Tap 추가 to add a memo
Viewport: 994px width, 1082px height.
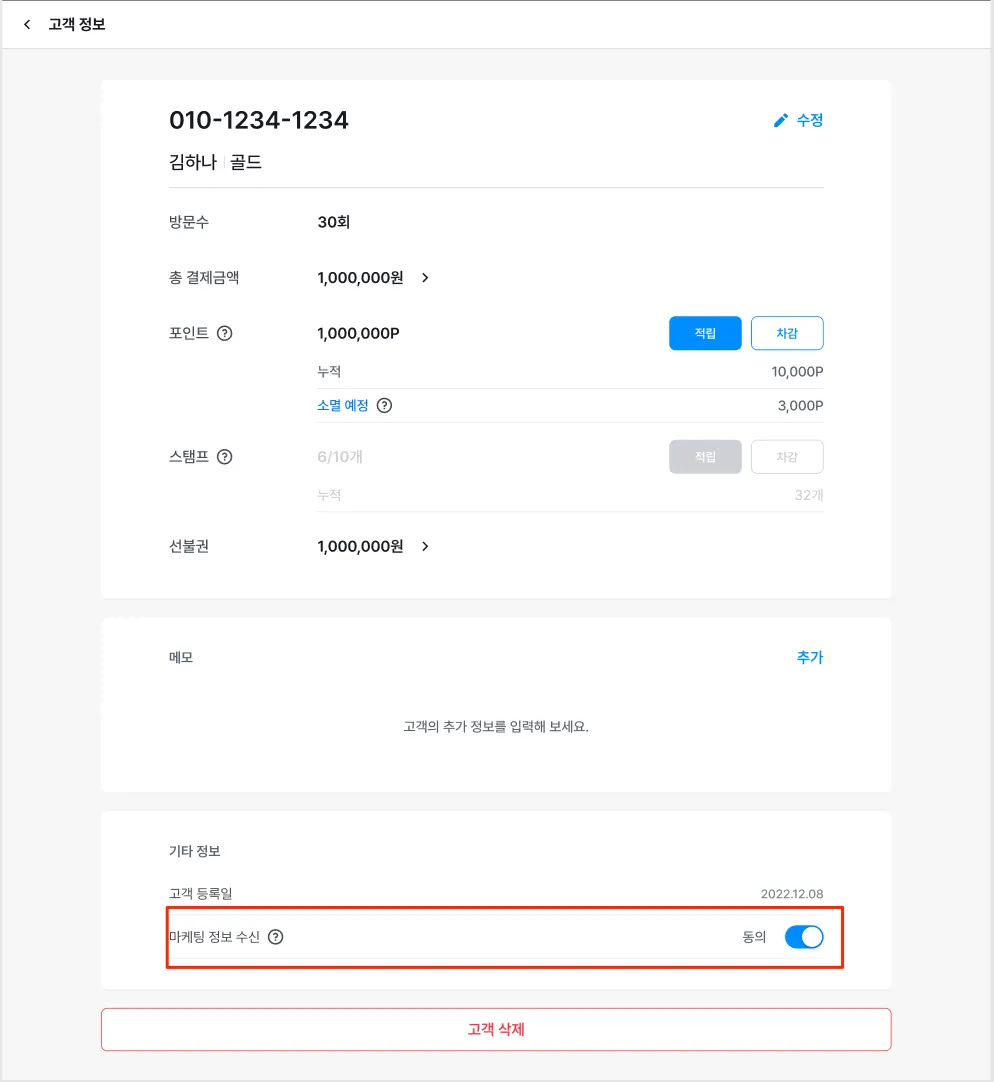(x=809, y=658)
